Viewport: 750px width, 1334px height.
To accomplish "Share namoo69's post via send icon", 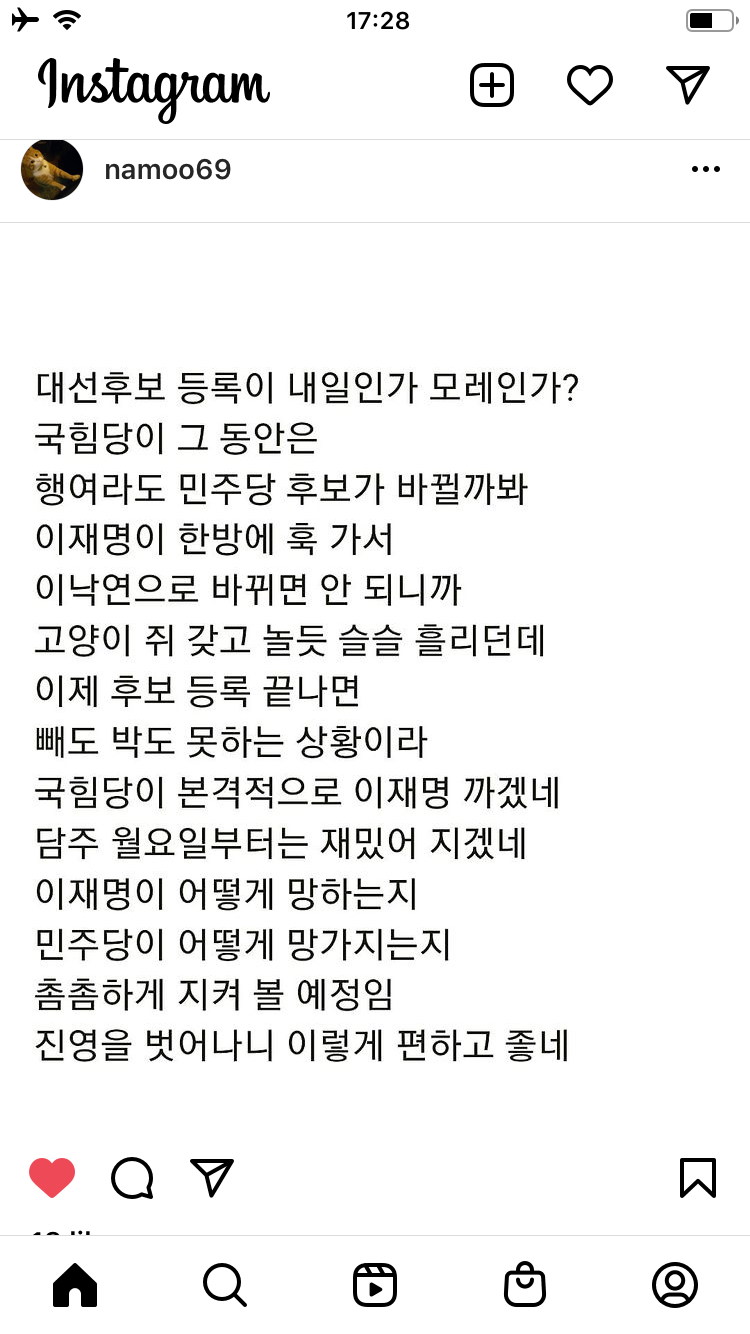I will click(212, 1177).
